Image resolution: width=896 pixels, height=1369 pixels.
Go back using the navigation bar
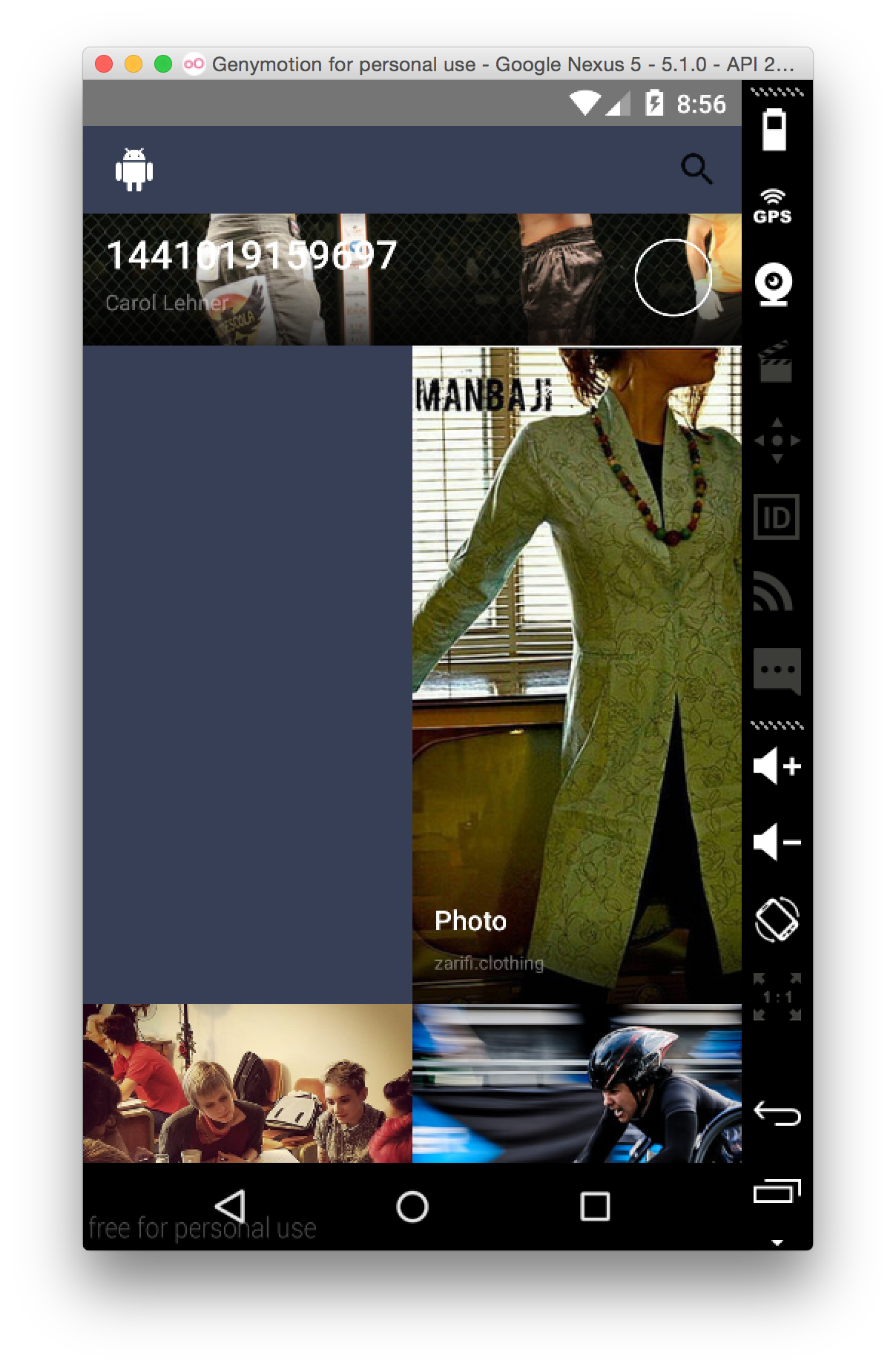point(230,1207)
